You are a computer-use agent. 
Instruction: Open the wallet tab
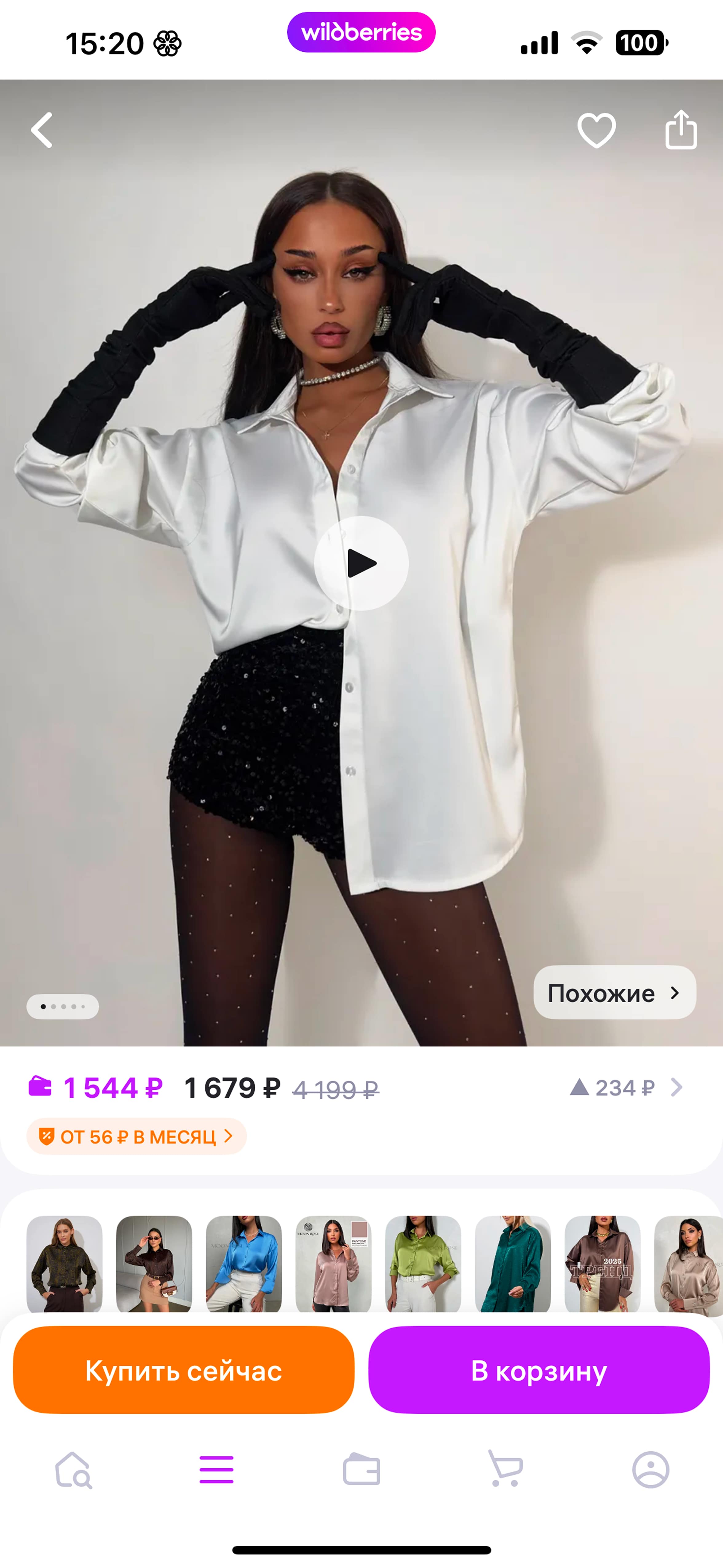pos(361,1470)
